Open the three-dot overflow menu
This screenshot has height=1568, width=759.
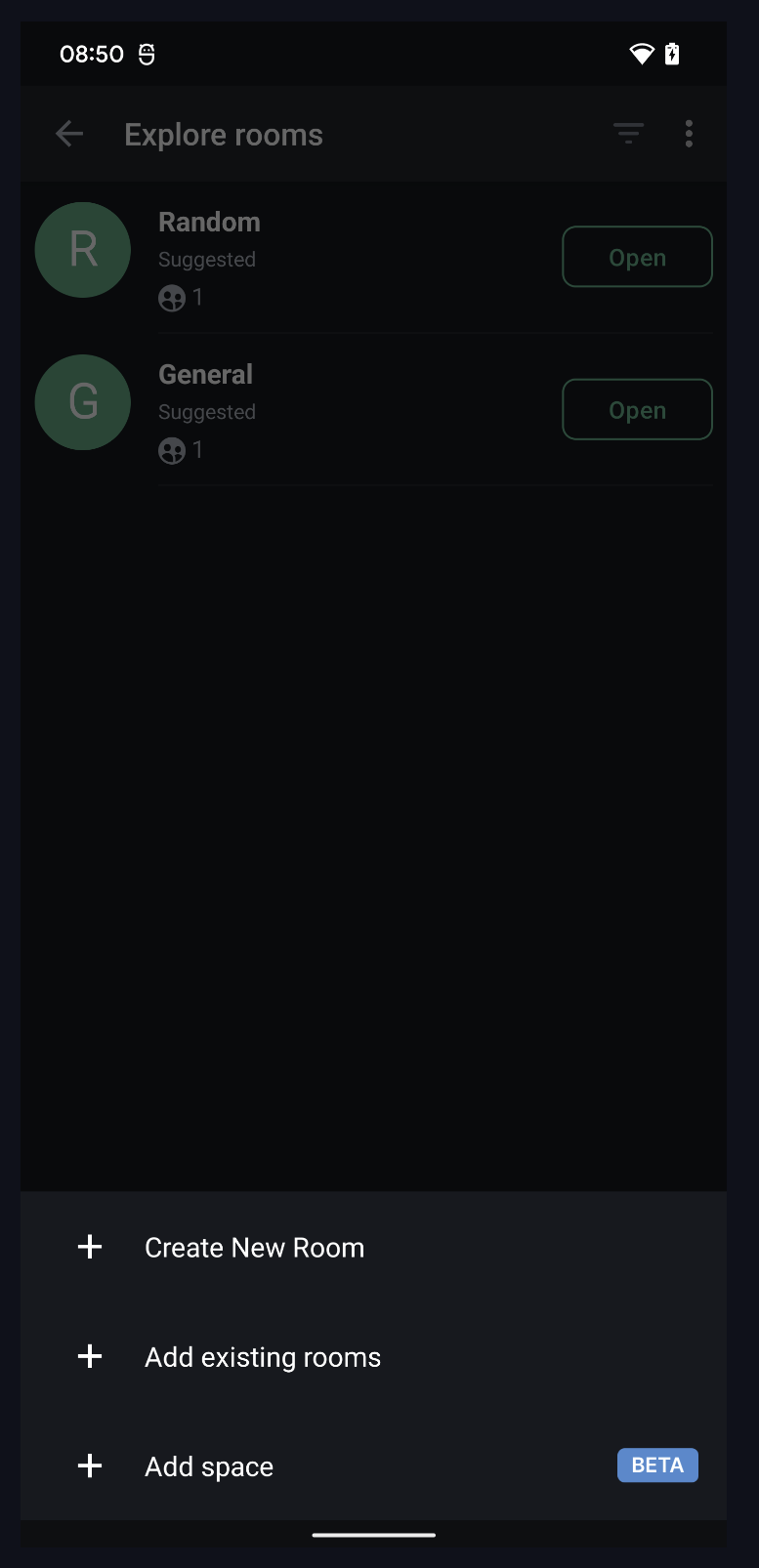[x=689, y=134]
